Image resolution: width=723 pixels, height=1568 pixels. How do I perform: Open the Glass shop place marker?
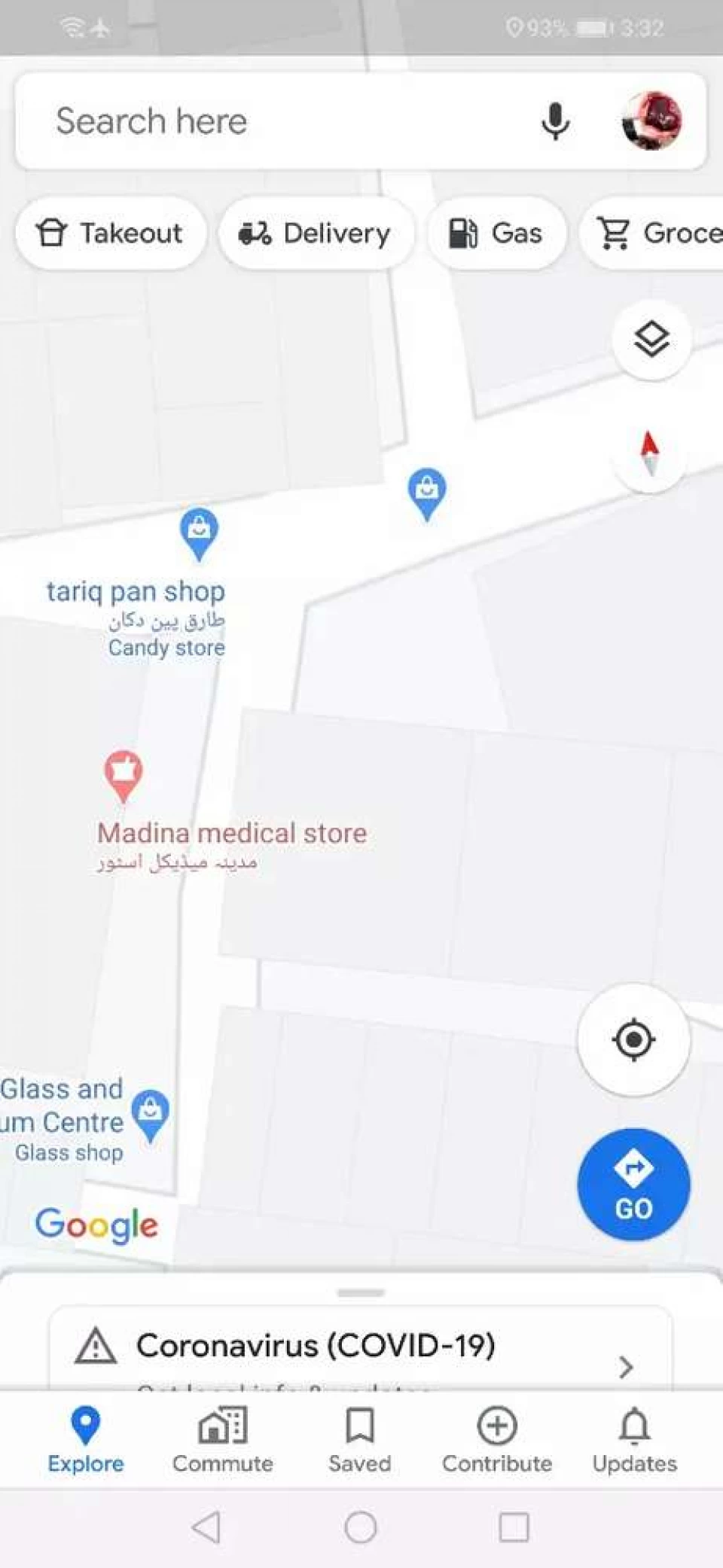(150, 1113)
